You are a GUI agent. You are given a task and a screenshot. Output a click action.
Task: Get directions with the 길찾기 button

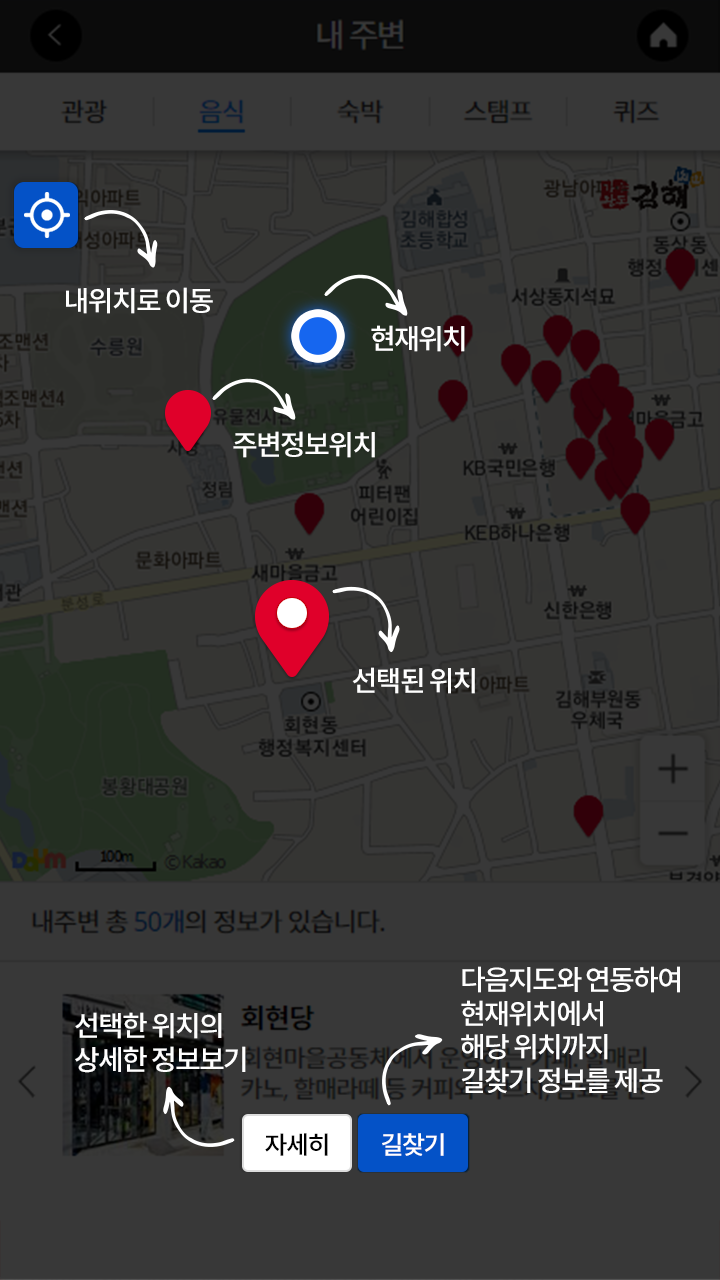click(413, 1143)
